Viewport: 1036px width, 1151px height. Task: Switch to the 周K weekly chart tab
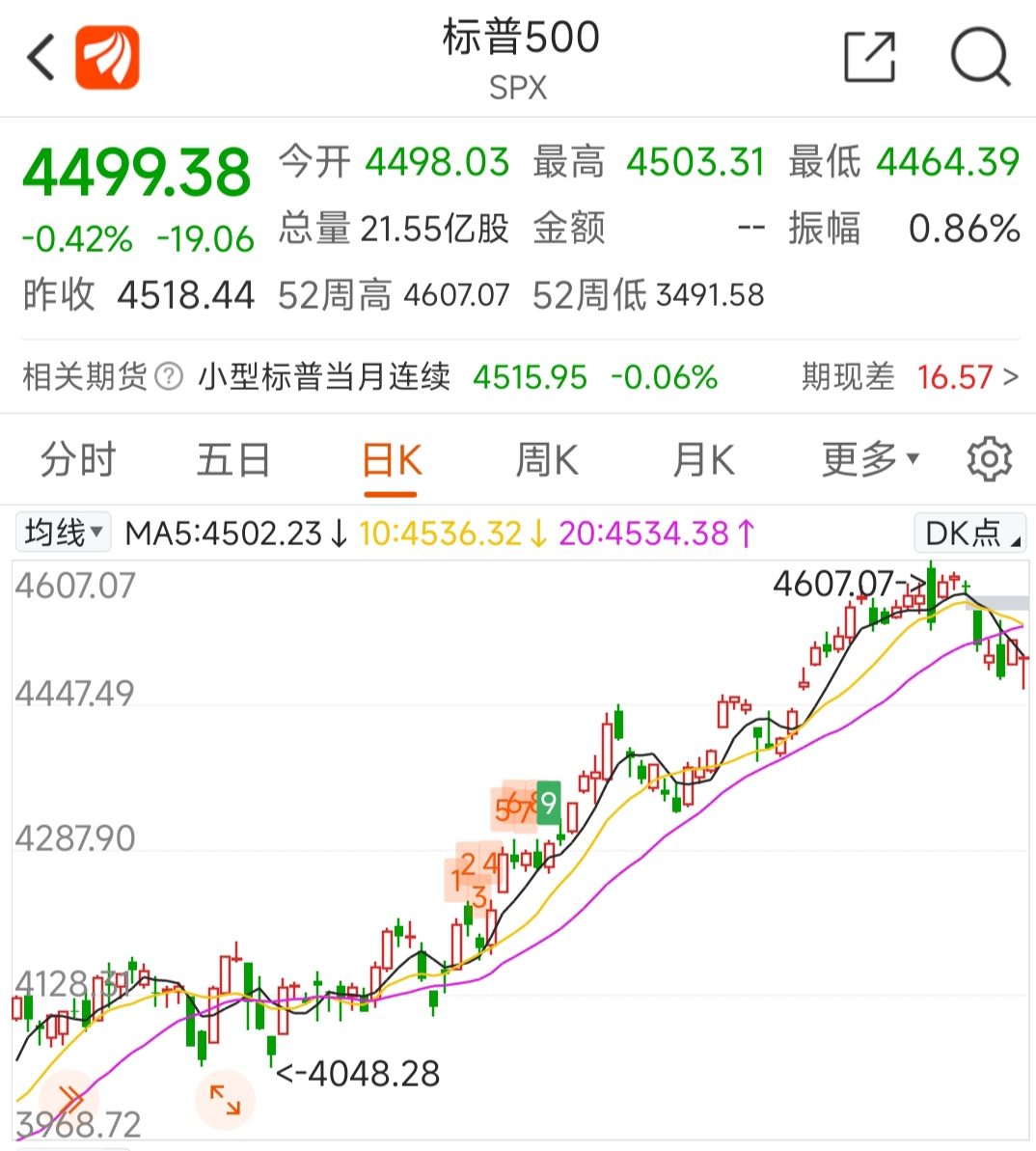point(546,459)
